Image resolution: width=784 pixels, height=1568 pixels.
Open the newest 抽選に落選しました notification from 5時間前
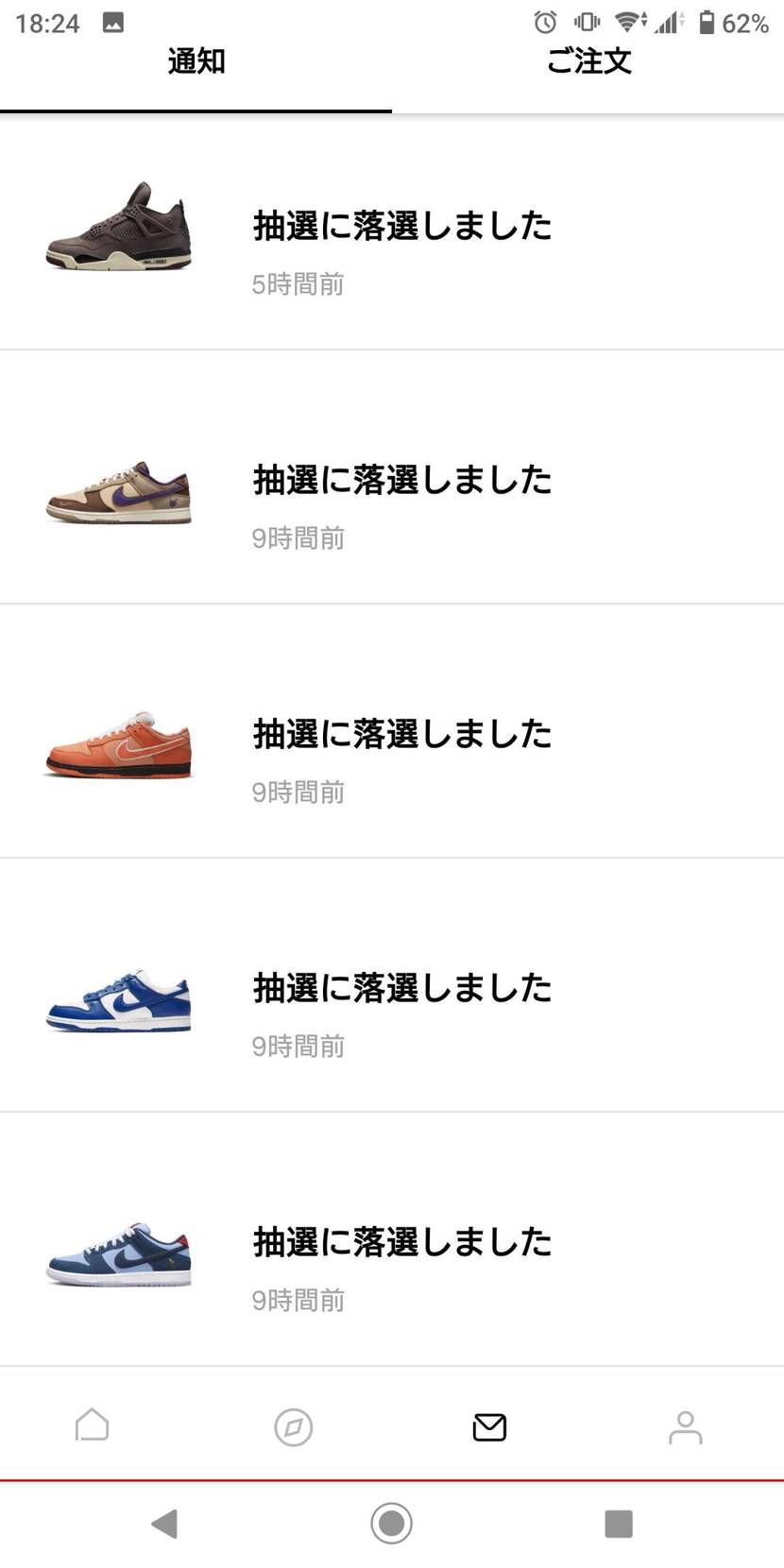(x=401, y=227)
